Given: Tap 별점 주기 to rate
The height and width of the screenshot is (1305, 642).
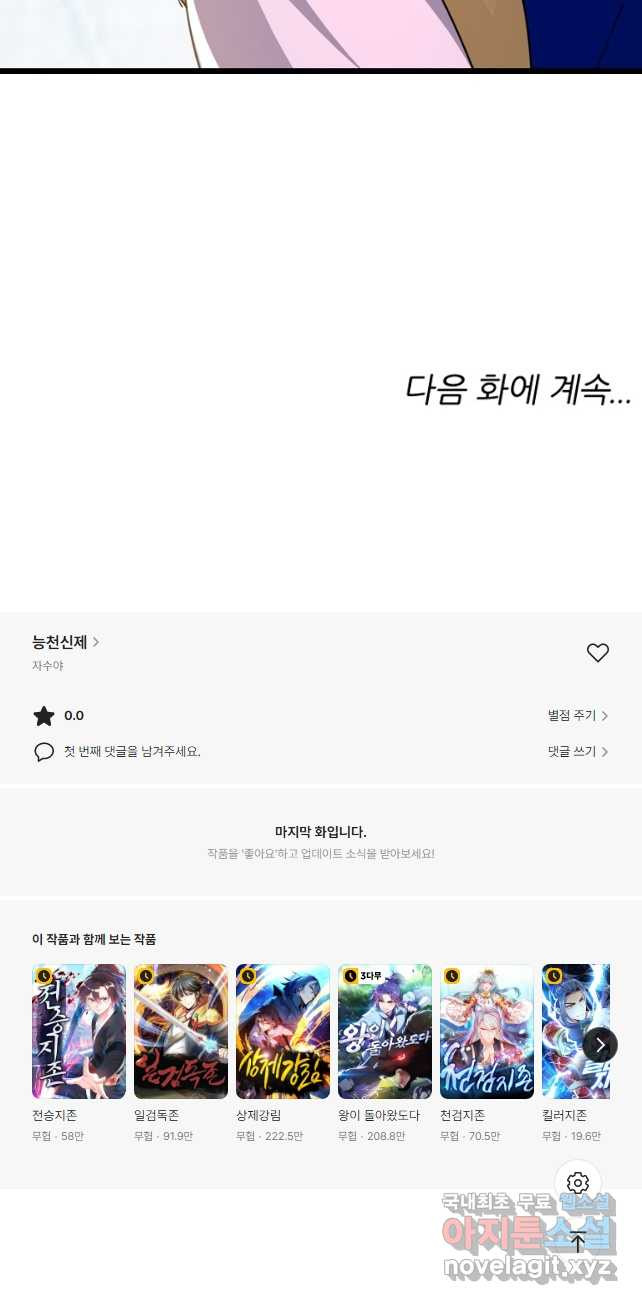Looking at the screenshot, I should [x=577, y=715].
